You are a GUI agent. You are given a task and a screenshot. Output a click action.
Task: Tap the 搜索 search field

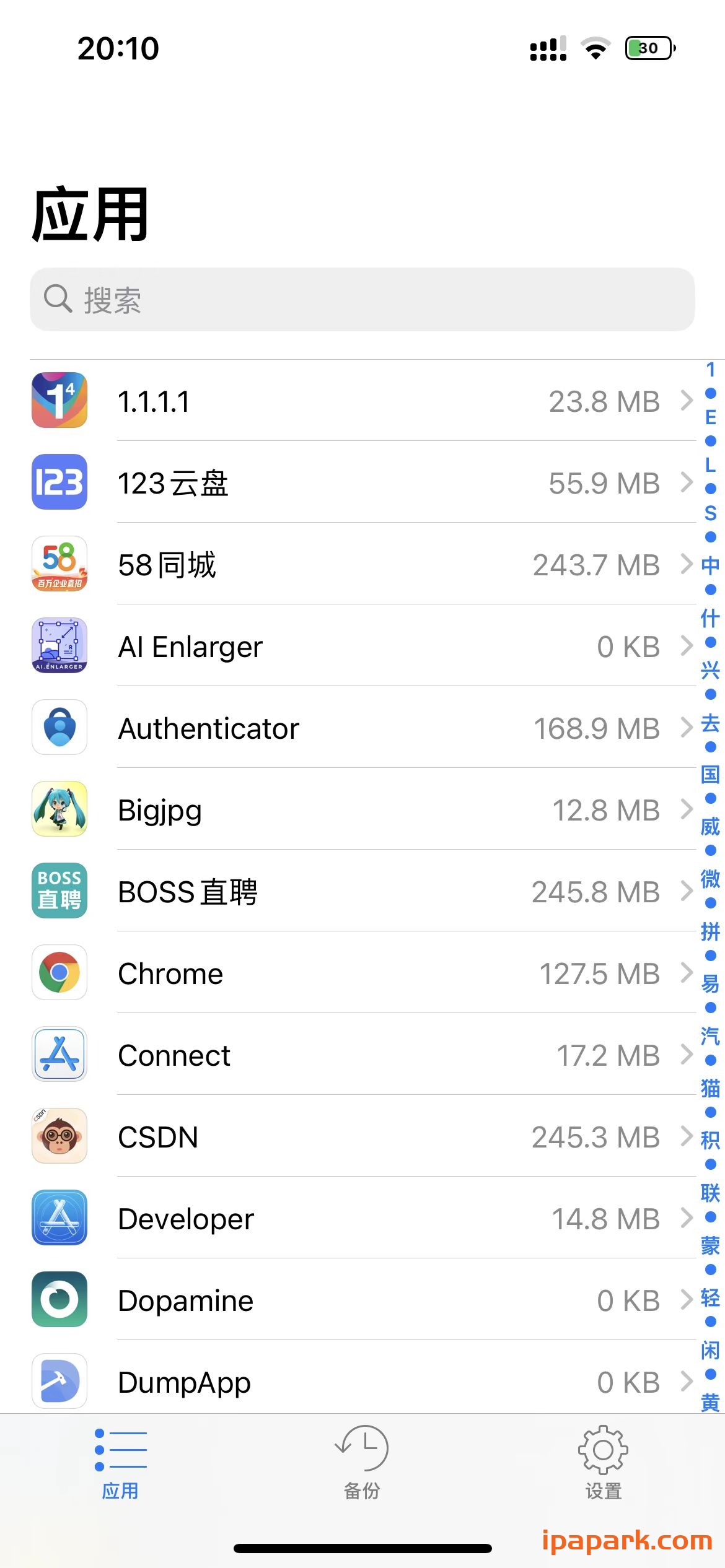pos(362,301)
